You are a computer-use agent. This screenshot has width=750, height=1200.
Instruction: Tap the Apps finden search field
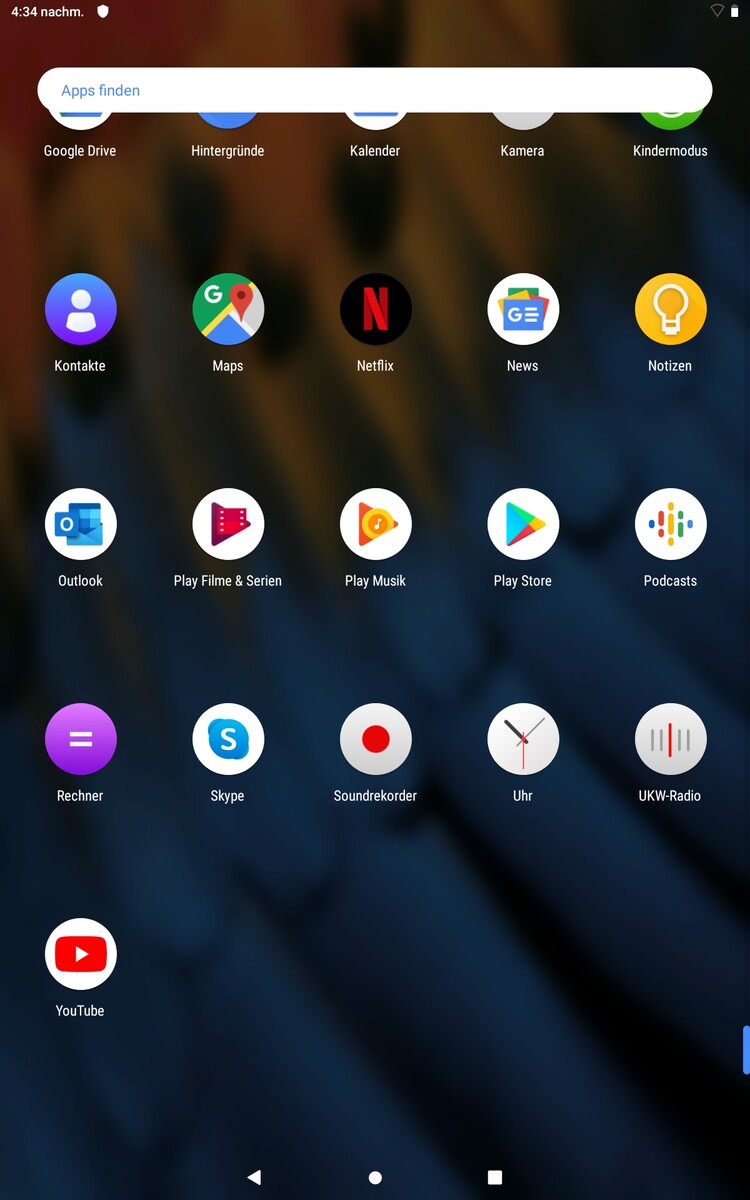coord(375,90)
